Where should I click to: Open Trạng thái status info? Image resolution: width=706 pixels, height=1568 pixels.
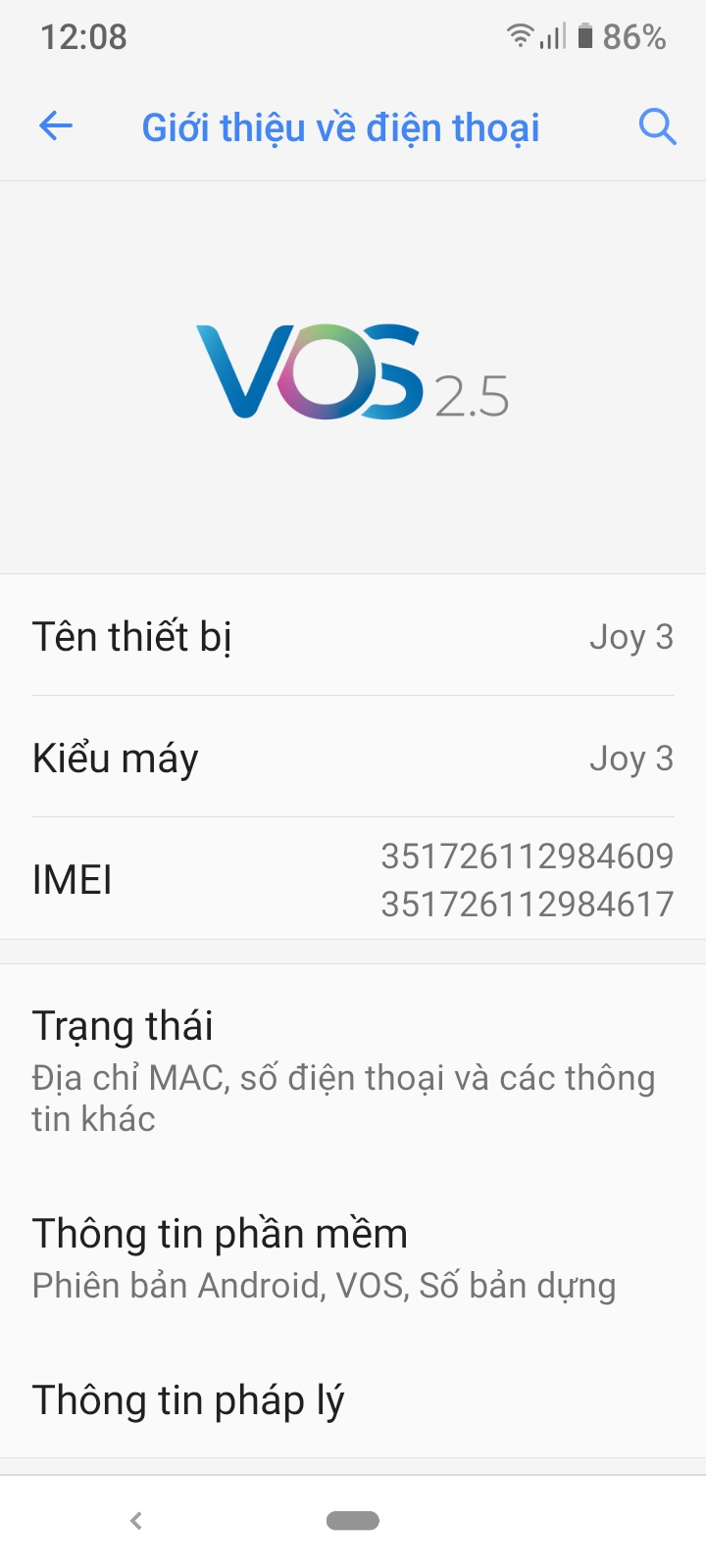pos(353,1070)
